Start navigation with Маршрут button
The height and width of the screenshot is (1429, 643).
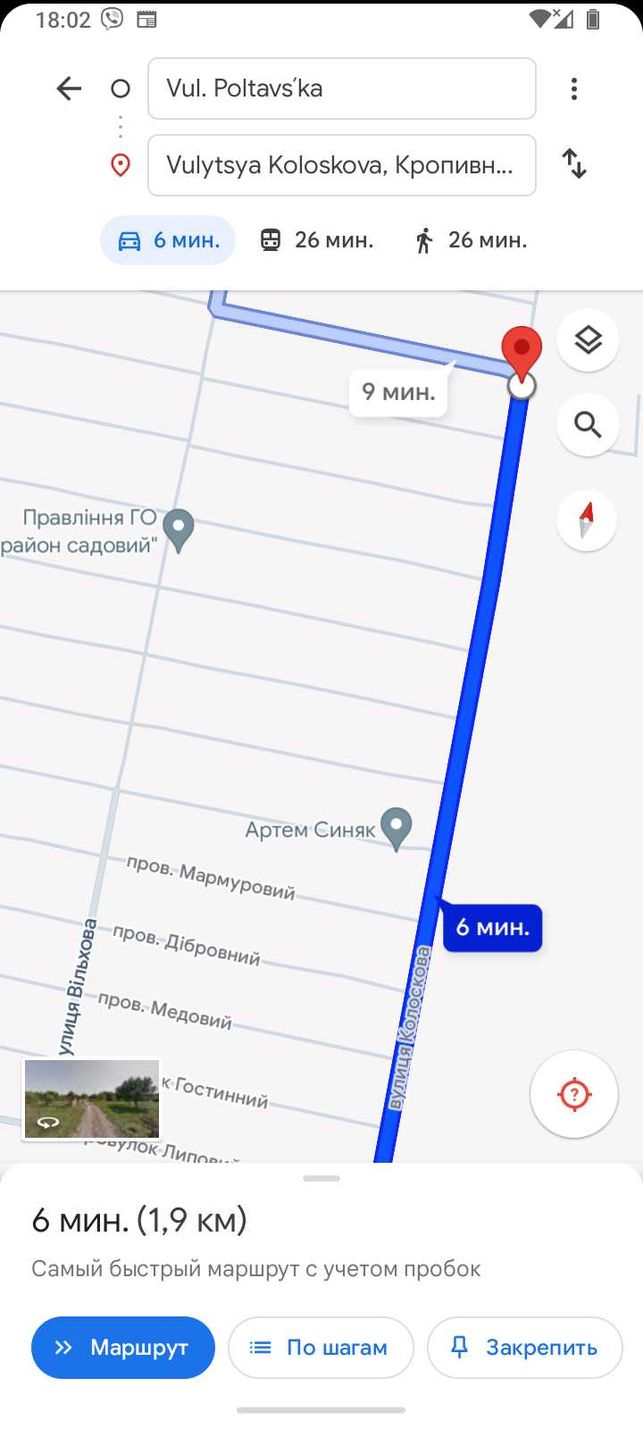(x=123, y=1347)
